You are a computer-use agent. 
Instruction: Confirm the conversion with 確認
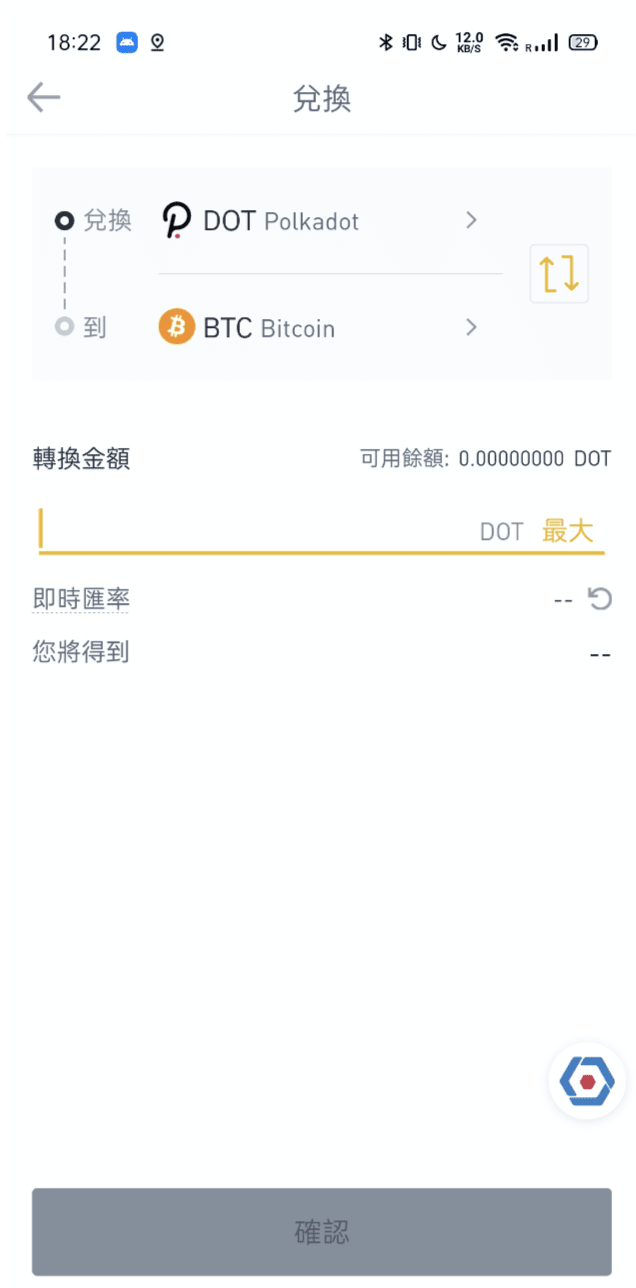[x=321, y=1231]
